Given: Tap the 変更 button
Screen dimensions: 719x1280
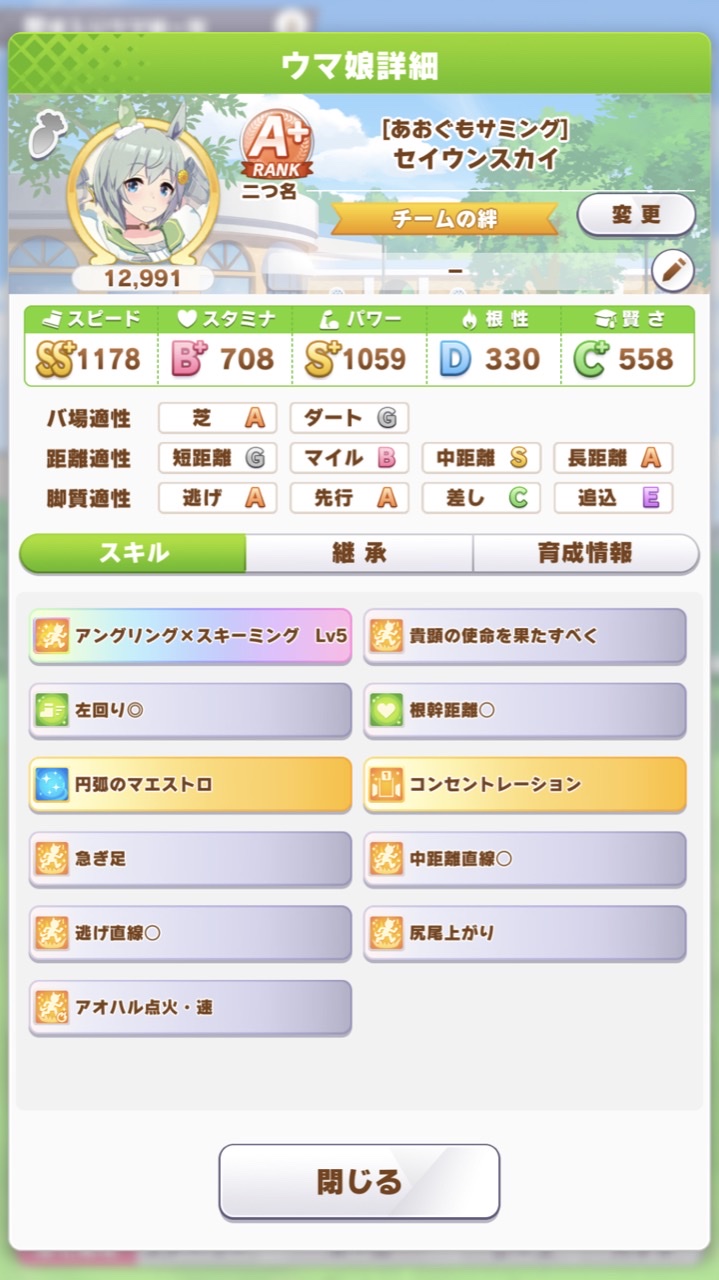Looking at the screenshot, I should tap(636, 215).
